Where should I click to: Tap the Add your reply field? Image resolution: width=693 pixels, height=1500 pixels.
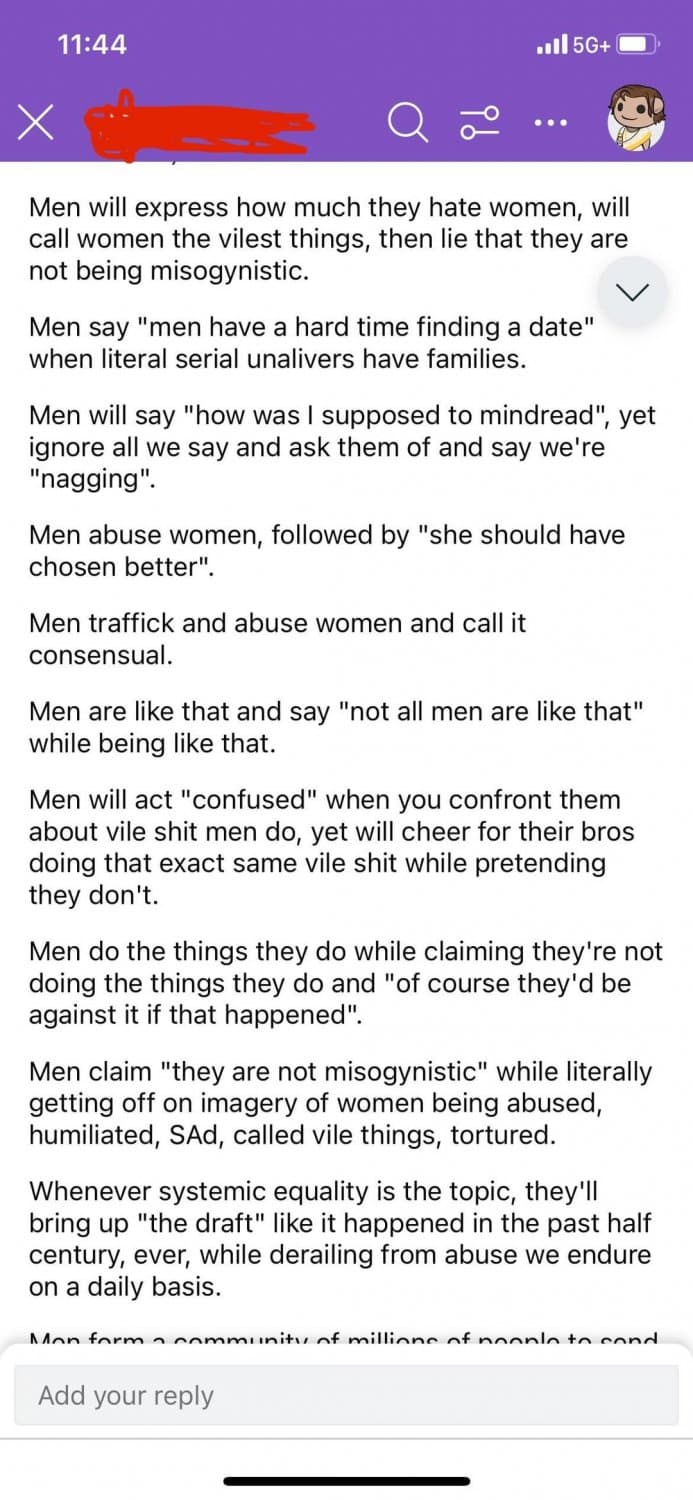[x=346, y=1395]
